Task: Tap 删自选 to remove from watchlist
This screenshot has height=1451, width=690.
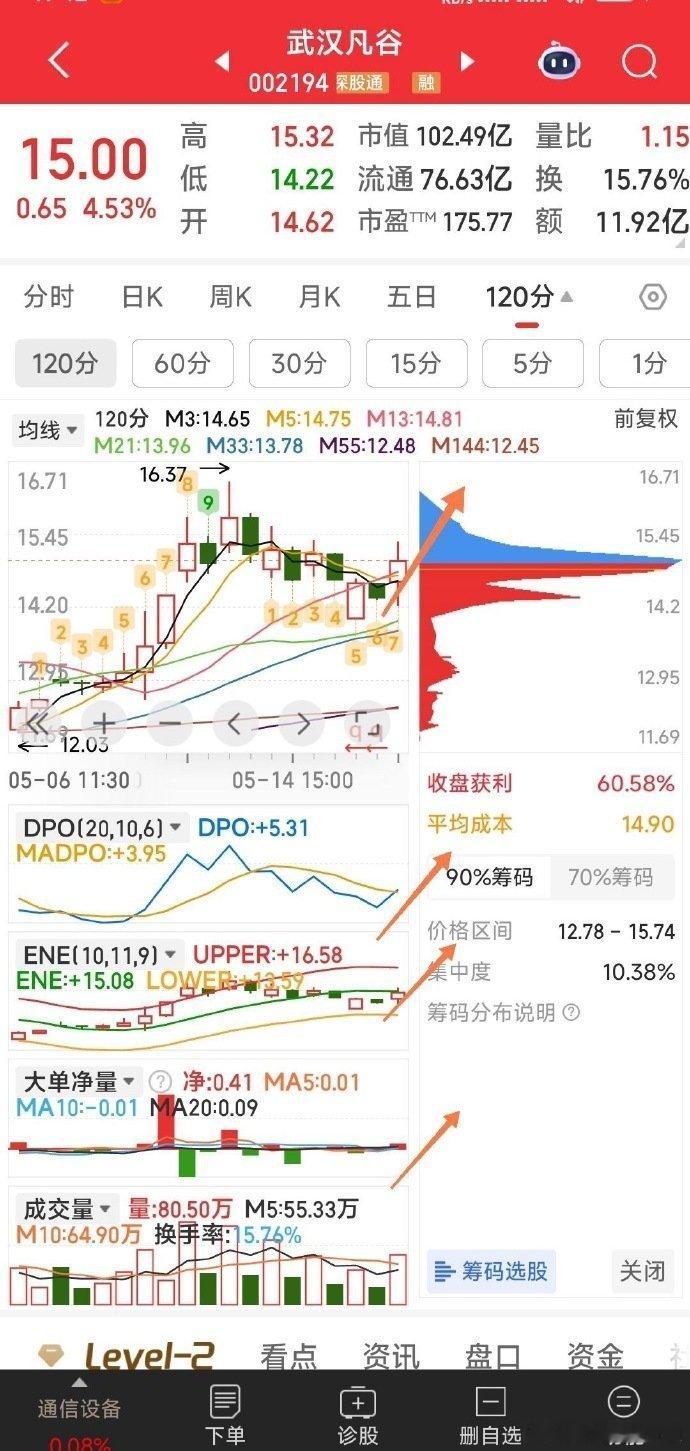Action: tap(490, 1415)
